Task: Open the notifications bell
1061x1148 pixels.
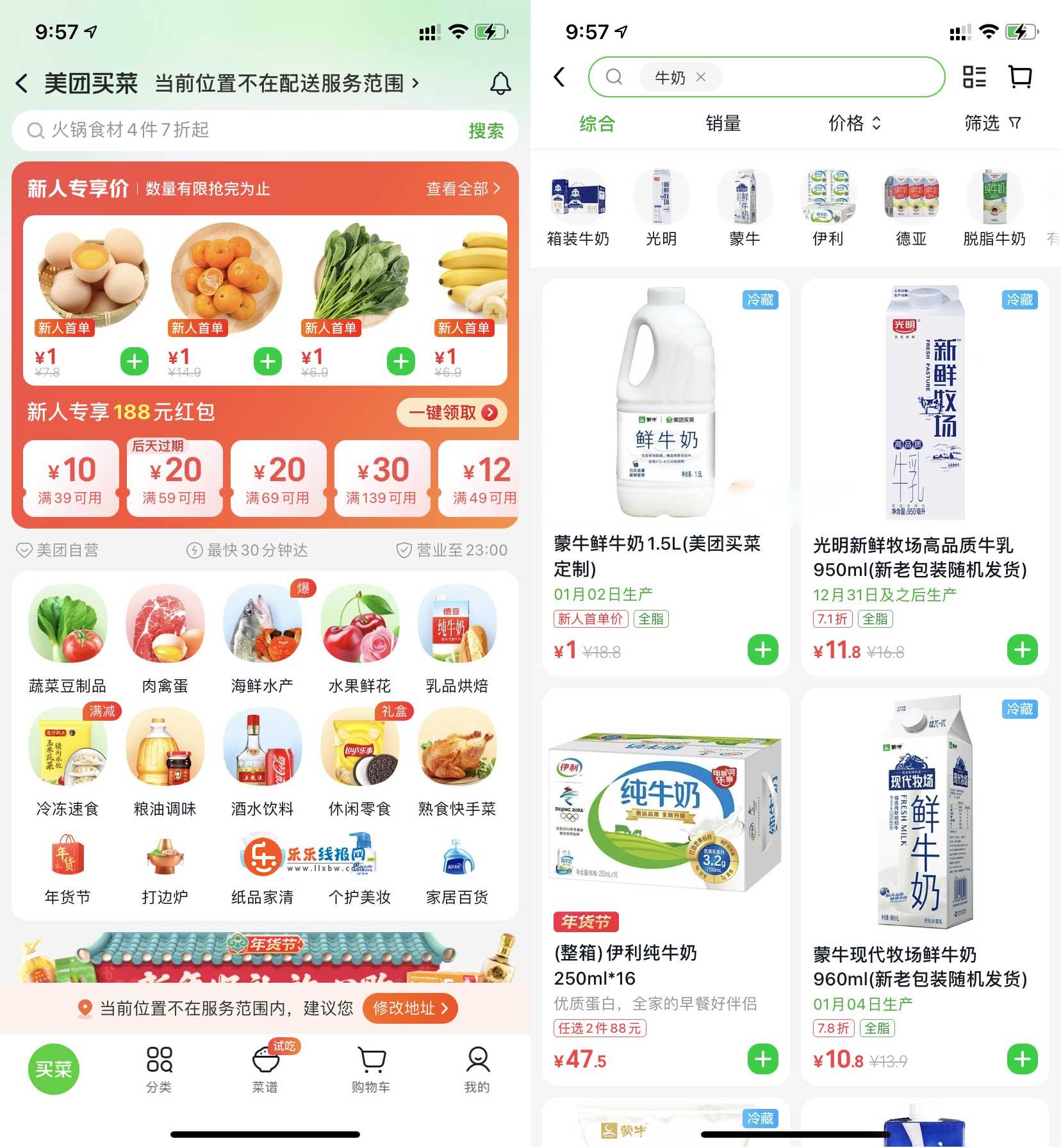Action: pyautogui.click(x=500, y=83)
